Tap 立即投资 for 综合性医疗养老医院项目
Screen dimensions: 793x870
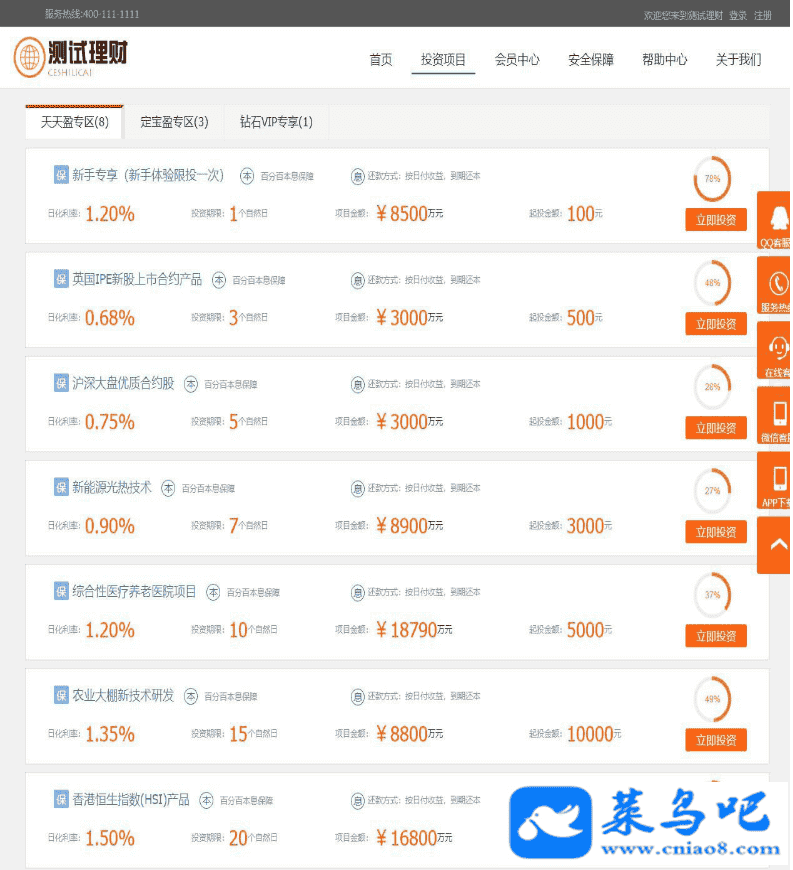pos(715,636)
